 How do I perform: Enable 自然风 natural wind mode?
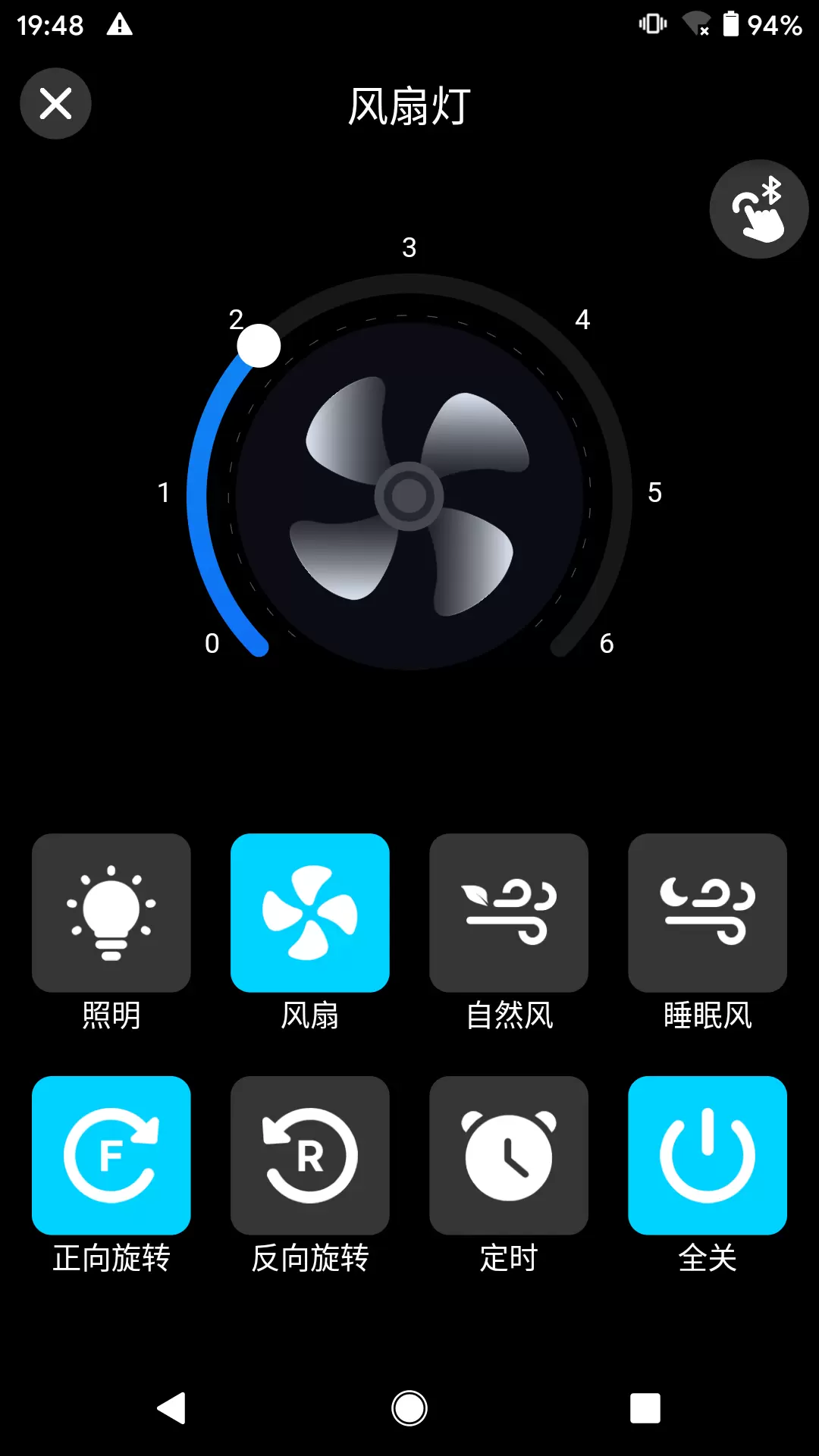tap(509, 913)
